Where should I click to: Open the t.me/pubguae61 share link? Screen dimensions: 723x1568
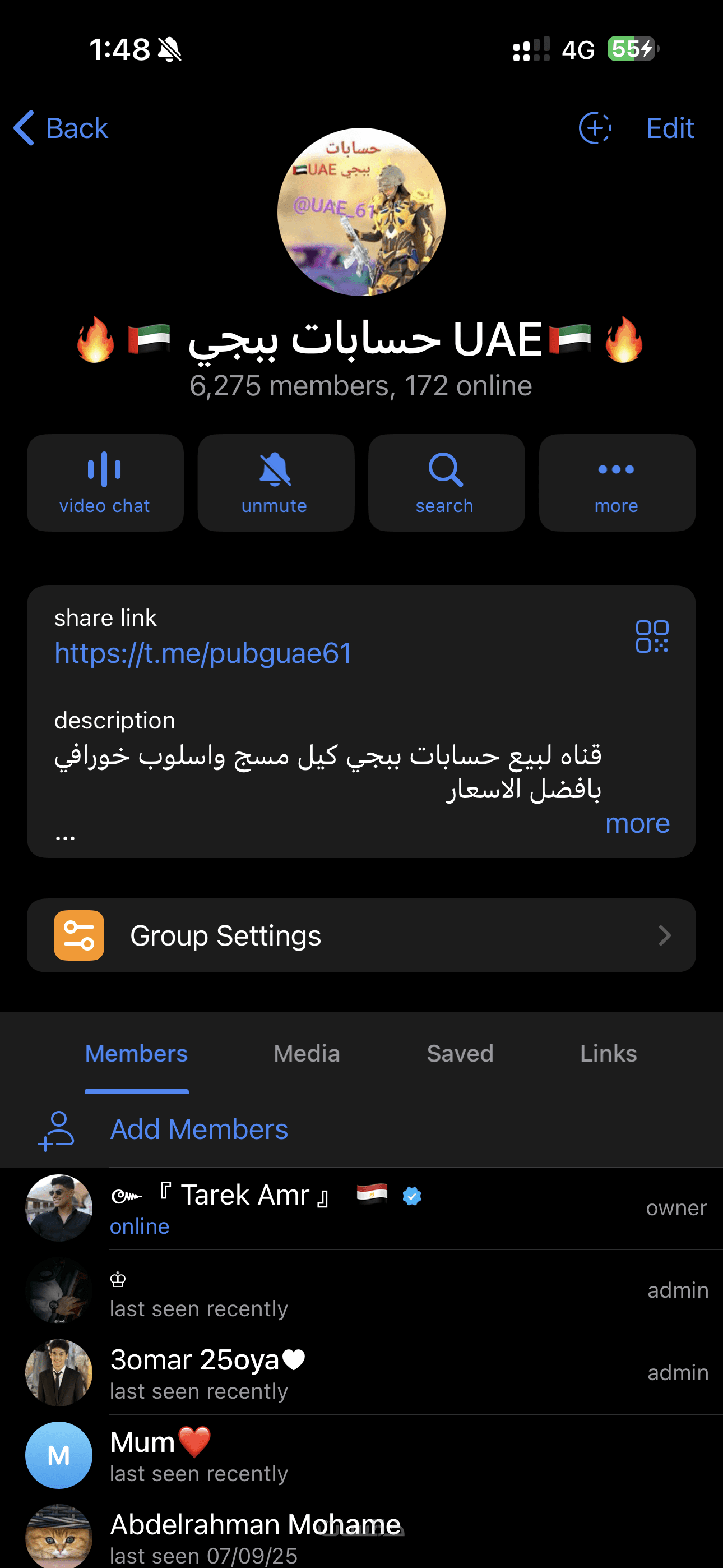[x=203, y=653]
